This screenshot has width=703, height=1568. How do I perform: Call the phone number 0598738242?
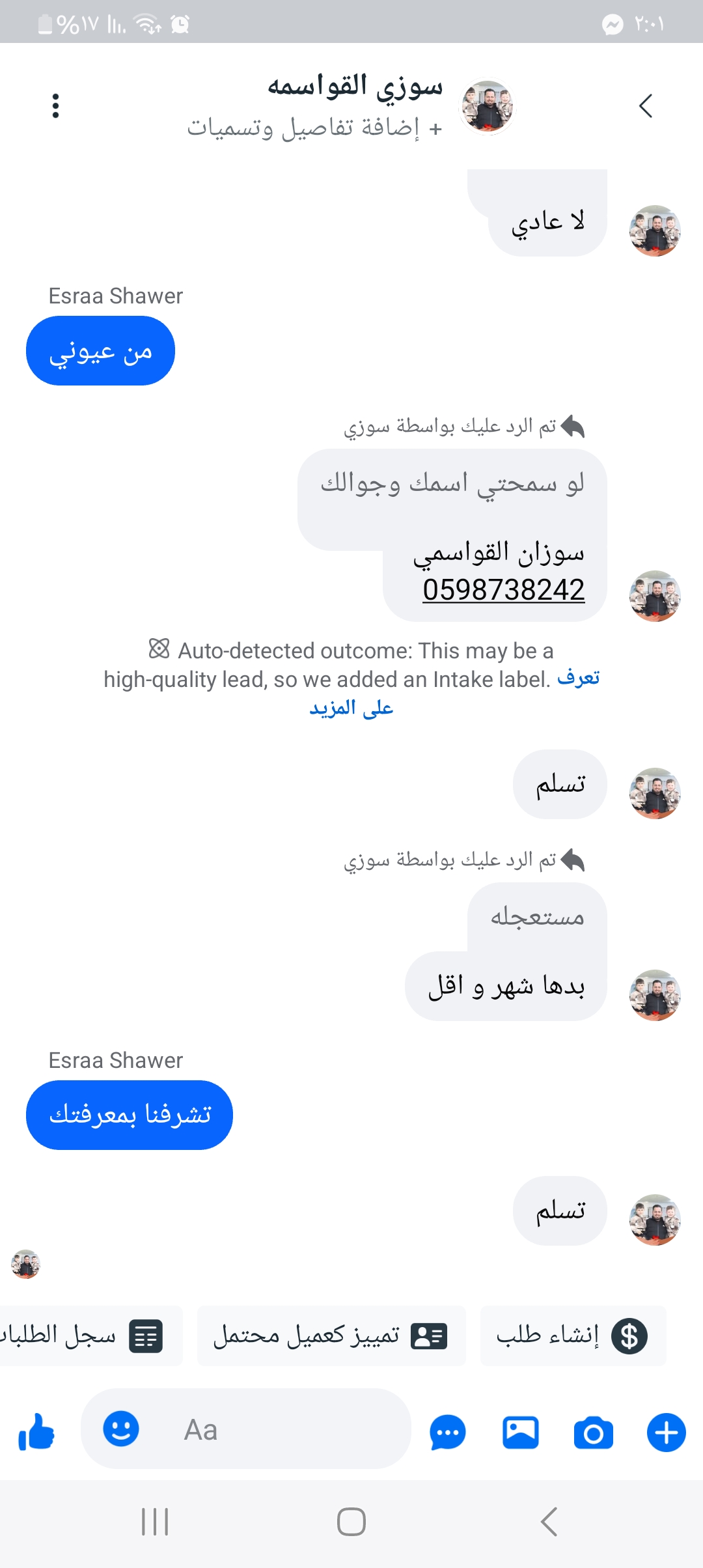[x=503, y=590]
